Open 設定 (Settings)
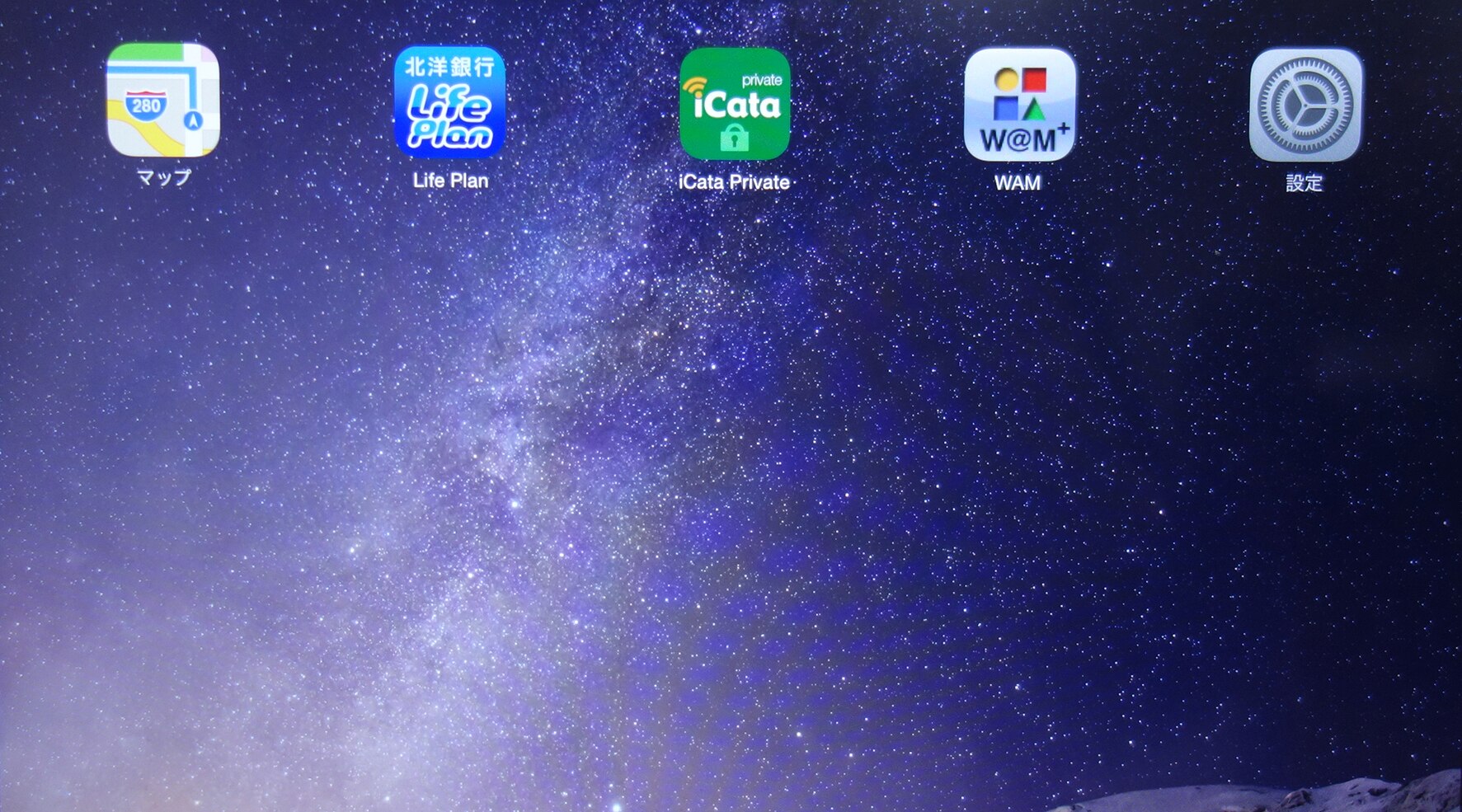 click(x=1305, y=105)
